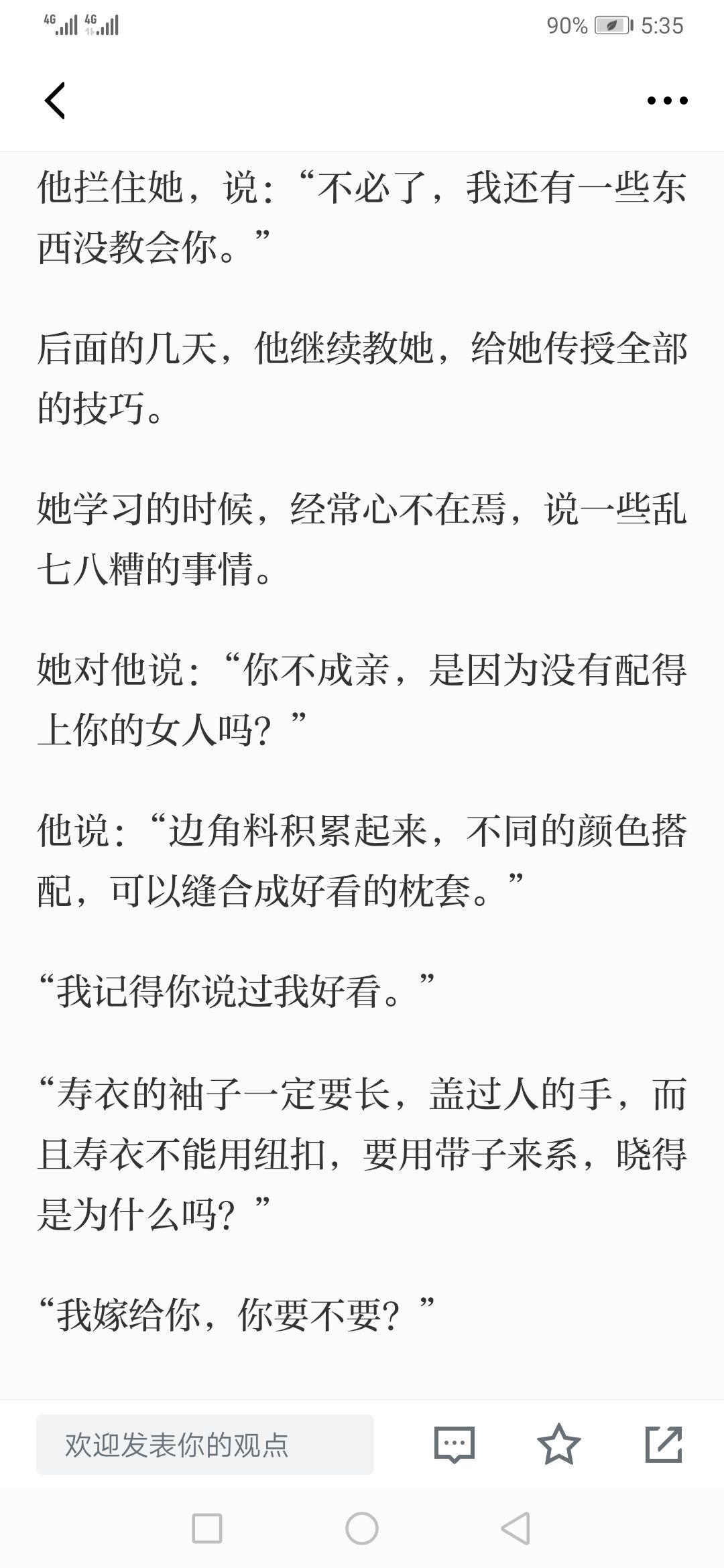Tap the 欢迎发表你的观点 comment field
The image size is (724, 1568).
coord(205,1445)
